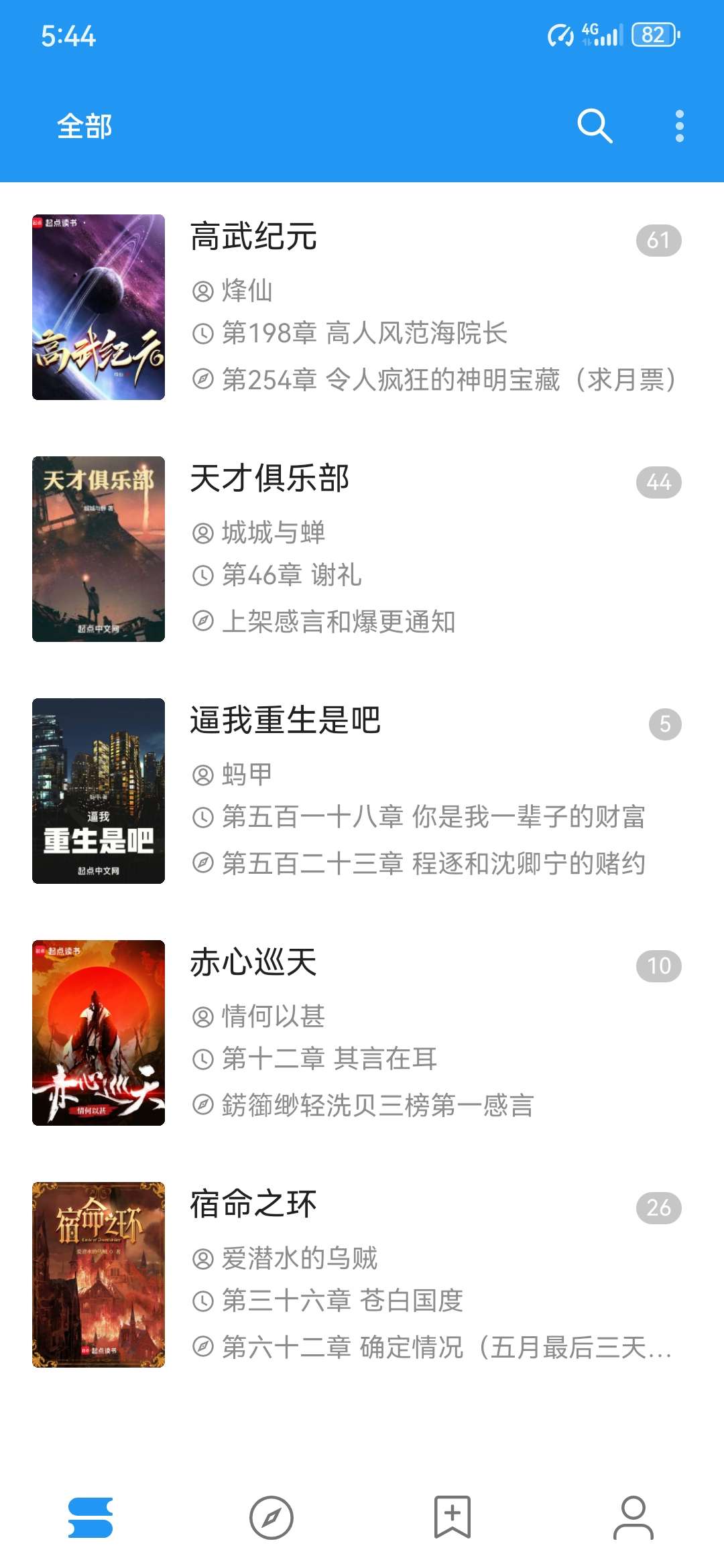Image resolution: width=724 pixels, height=1568 pixels.
Task: Open the three-dot overflow menu
Action: coord(679,126)
